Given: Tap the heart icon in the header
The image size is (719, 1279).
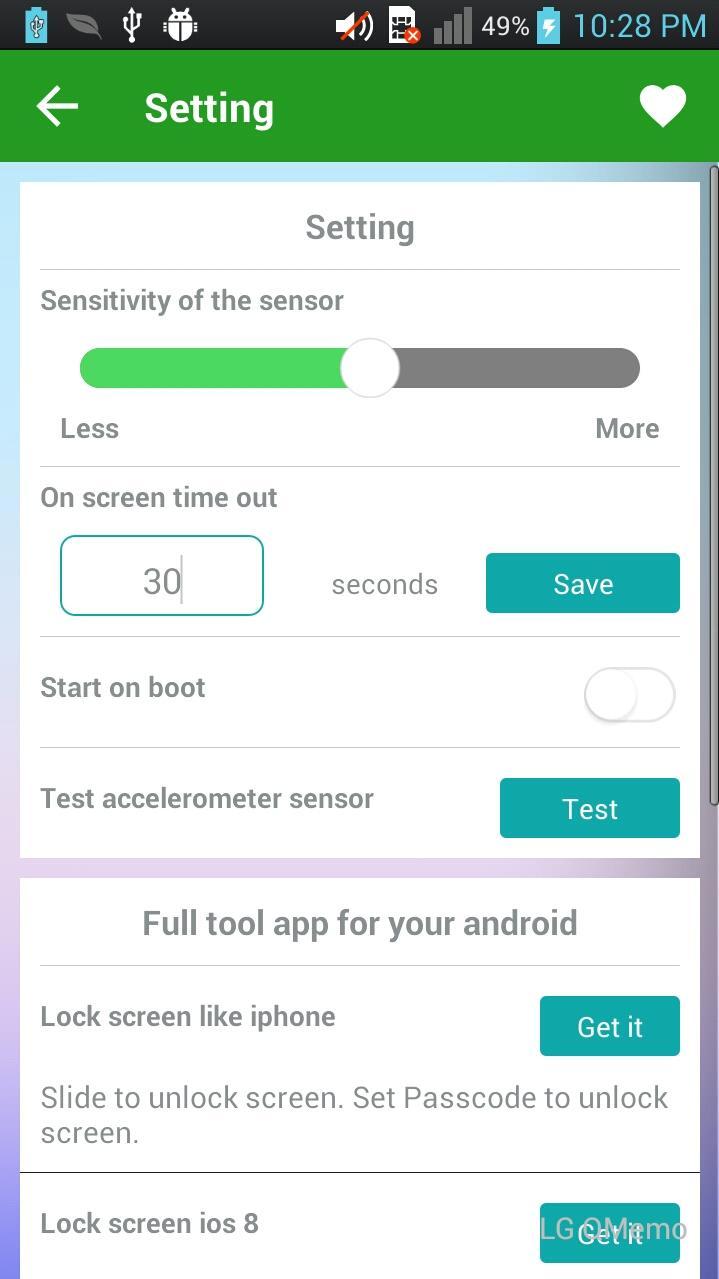Looking at the screenshot, I should (663, 107).
